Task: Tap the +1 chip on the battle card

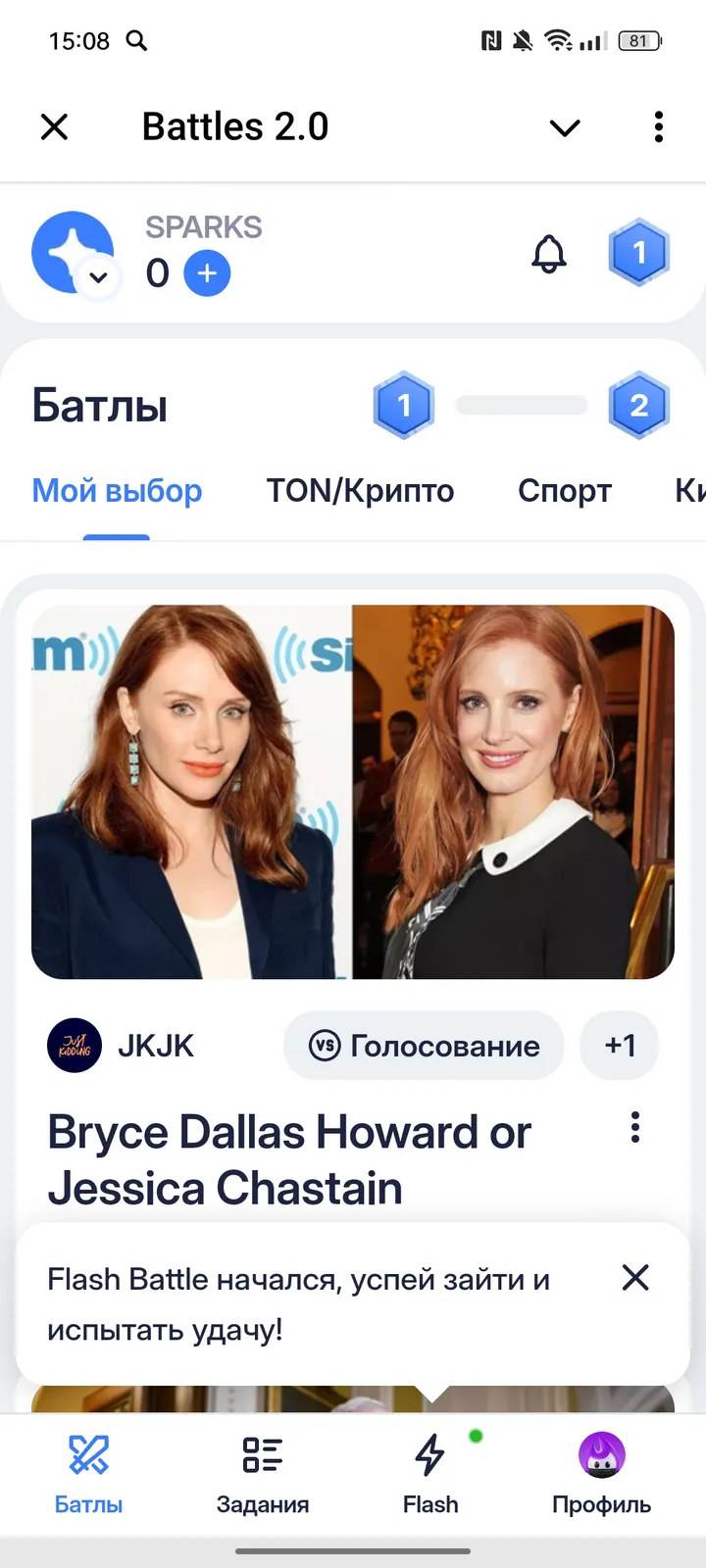Action: (x=620, y=1046)
